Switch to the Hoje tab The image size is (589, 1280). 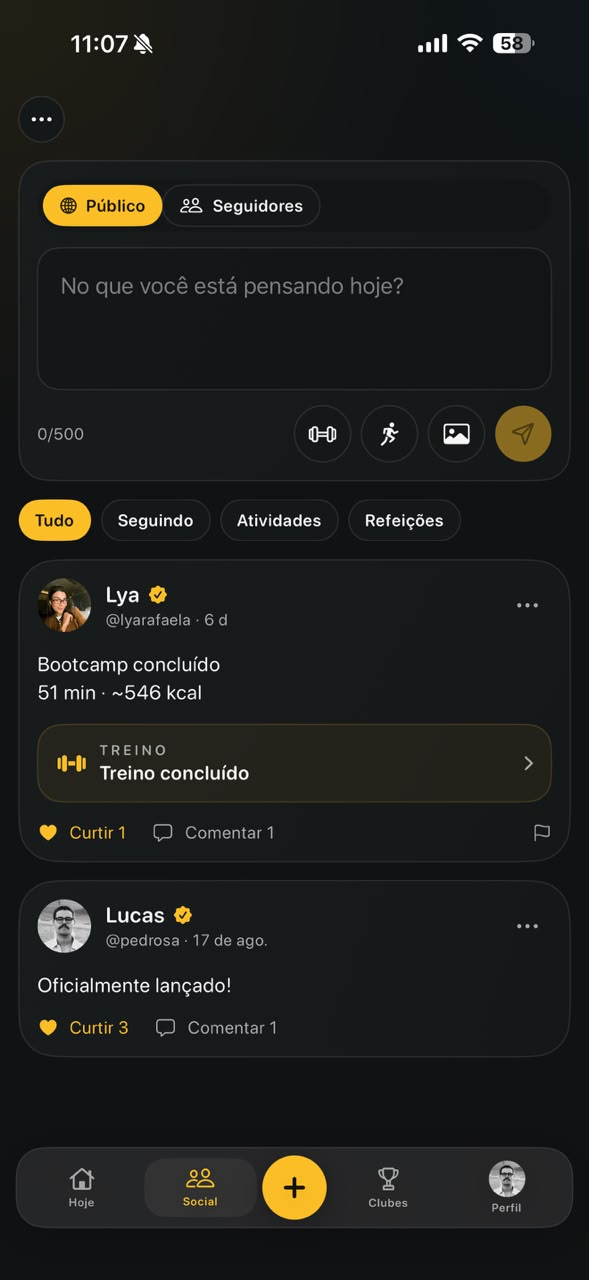click(x=81, y=1188)
